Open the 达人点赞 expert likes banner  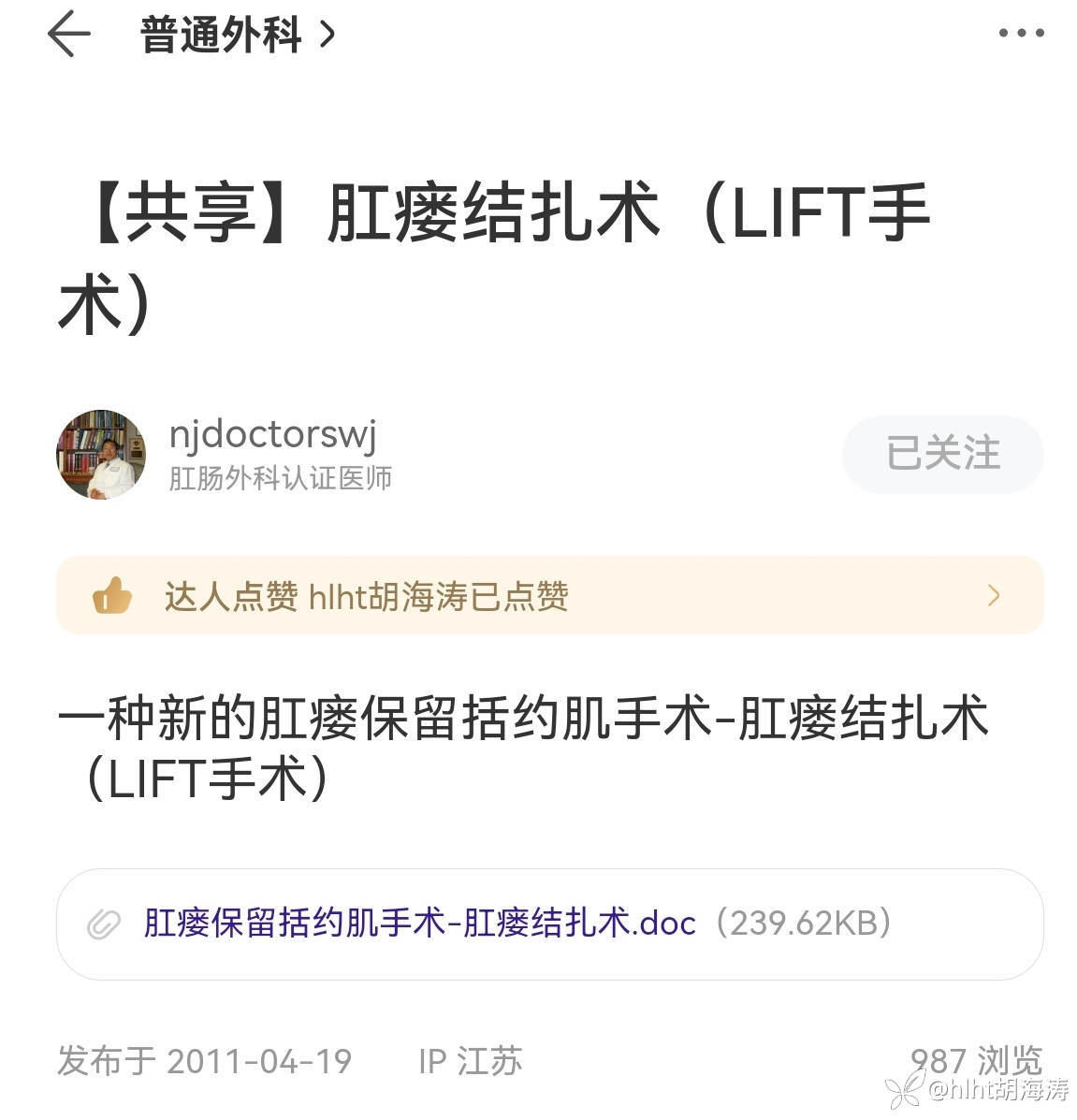coord(549,596)
